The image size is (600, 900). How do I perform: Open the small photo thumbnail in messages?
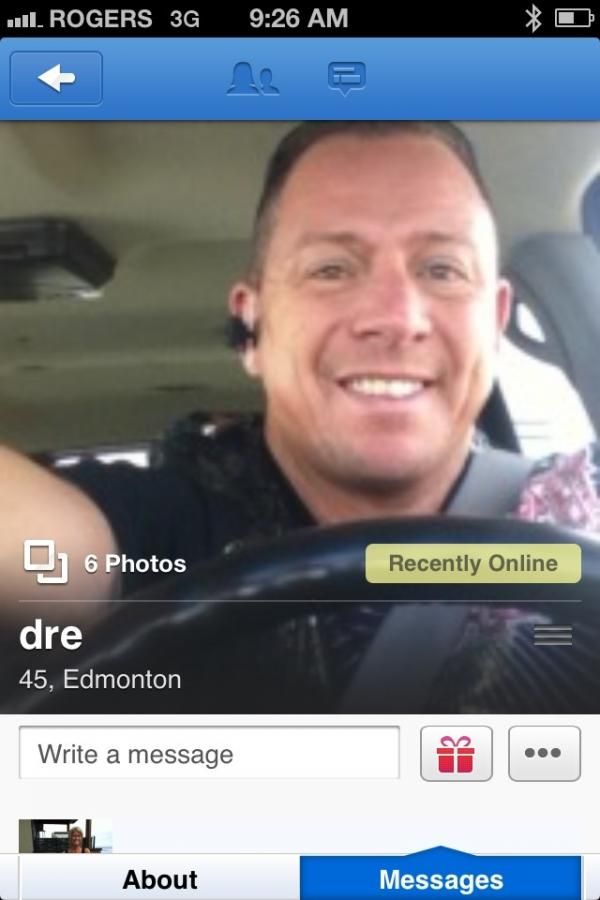(66, 836)
